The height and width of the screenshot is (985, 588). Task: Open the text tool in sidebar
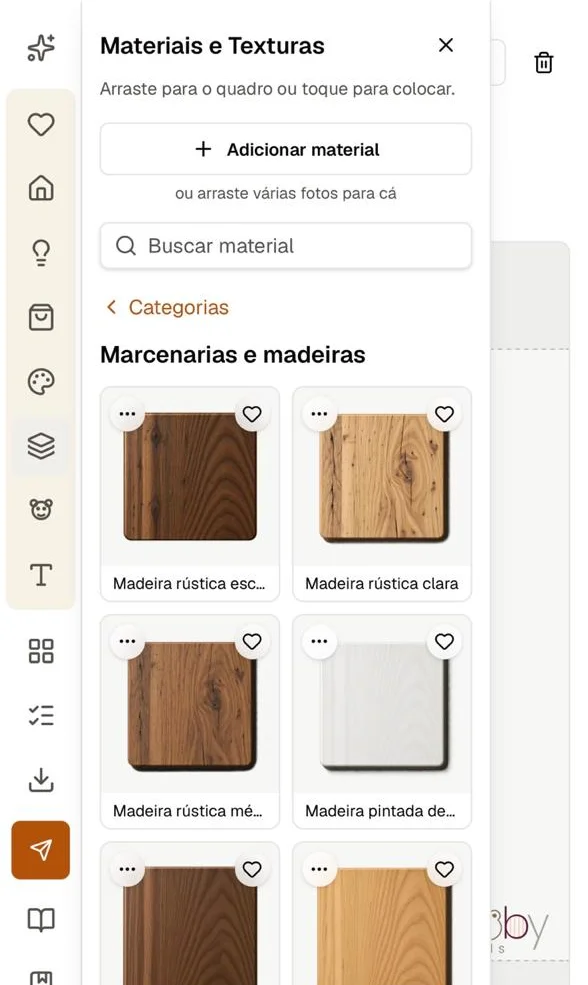(x=41, y=574)
